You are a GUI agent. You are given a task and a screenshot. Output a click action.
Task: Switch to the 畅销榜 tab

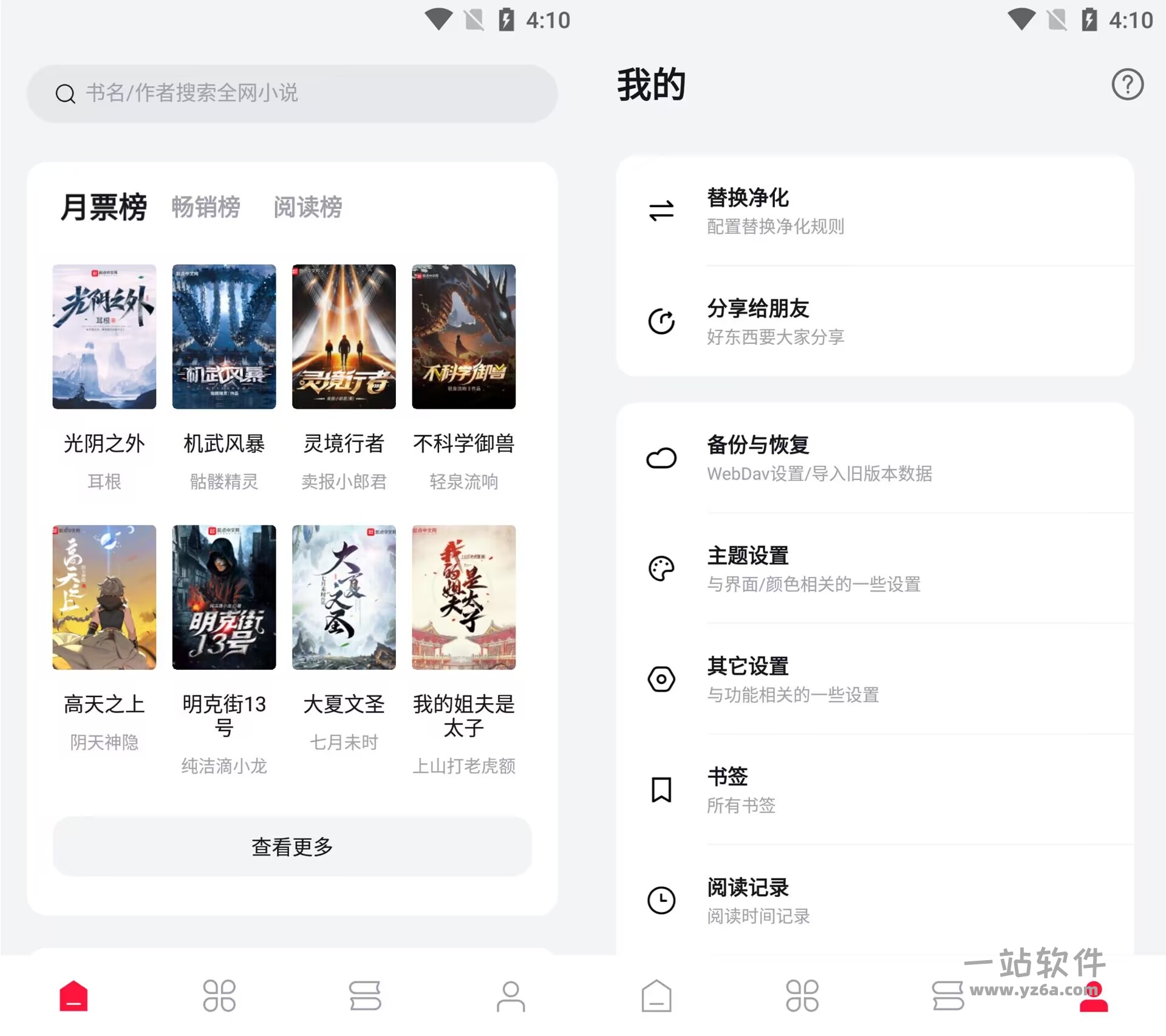(206, 207)
